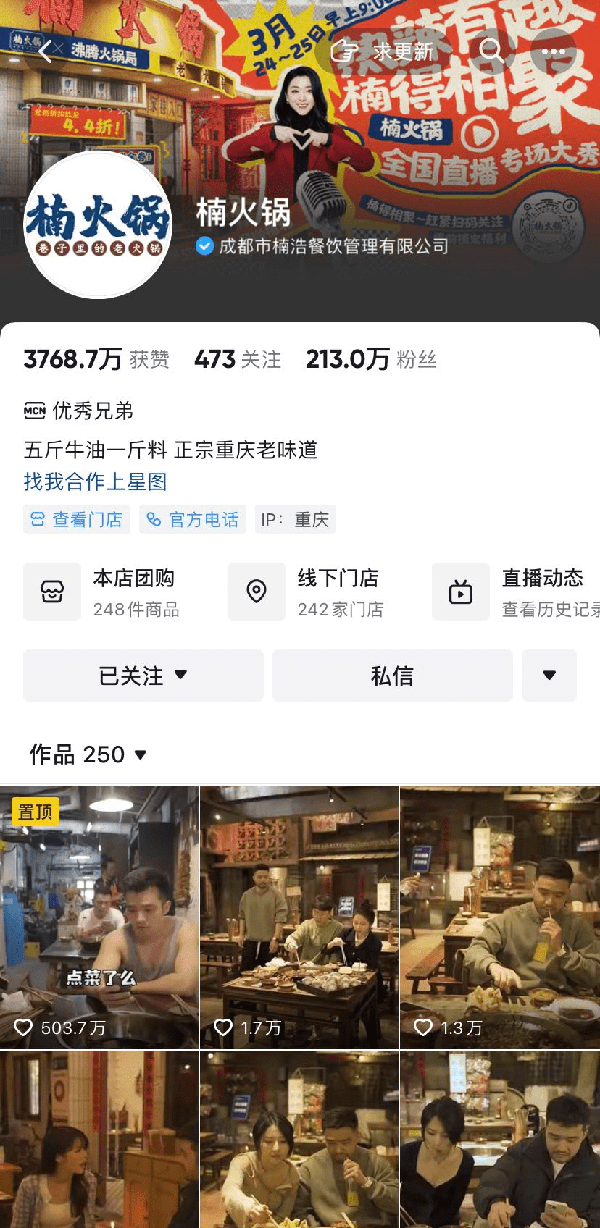Open the video with 1.3万 likes
600x1228 pixels.
click(x=499, y=915)
